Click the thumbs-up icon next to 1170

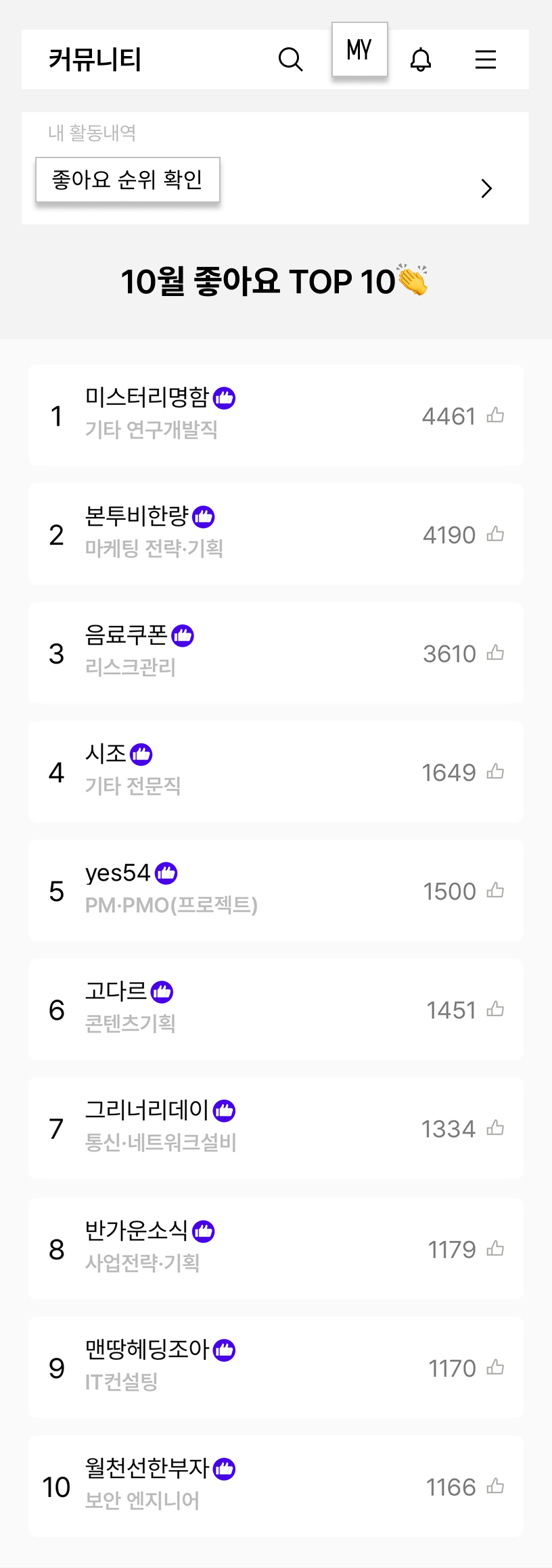(495, 1368)
